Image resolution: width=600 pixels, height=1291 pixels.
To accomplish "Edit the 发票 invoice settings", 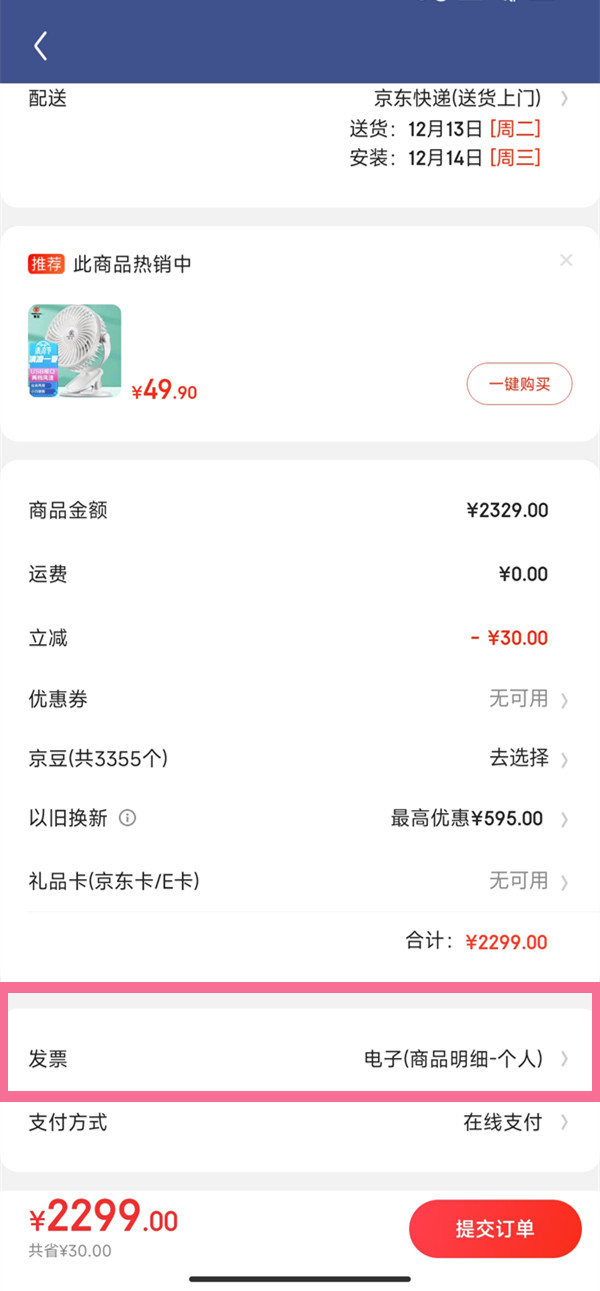I will click(300, 1059).
